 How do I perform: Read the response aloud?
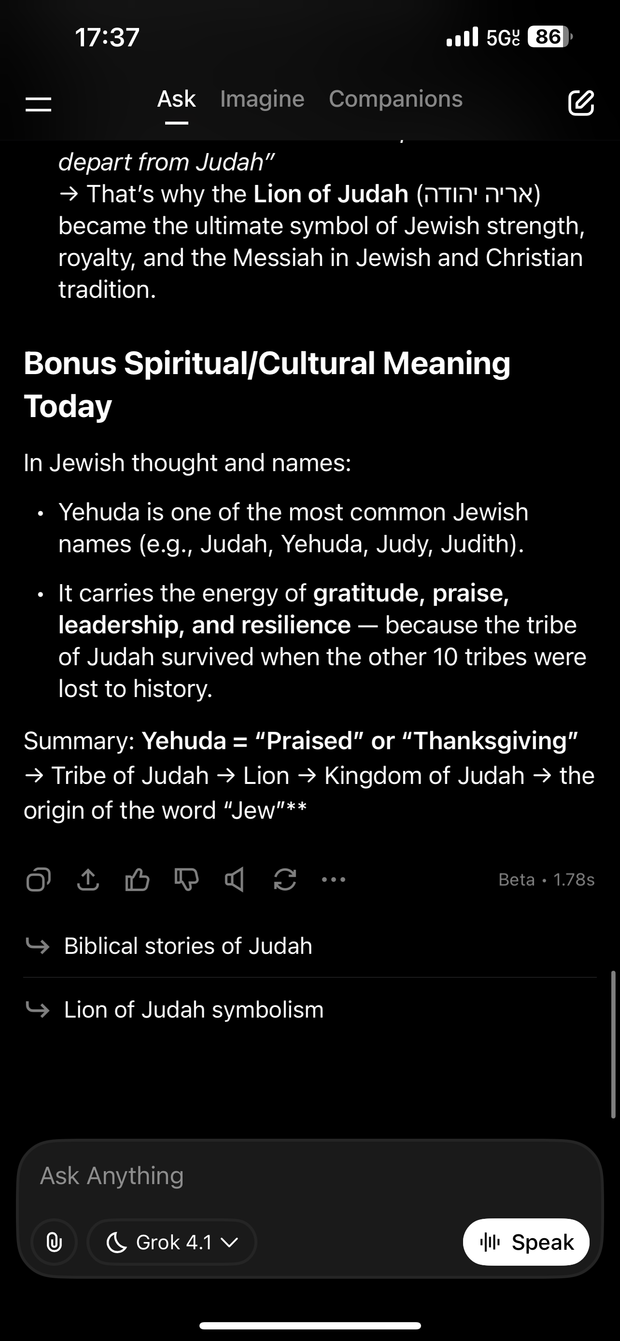click(x=235, y=880)
